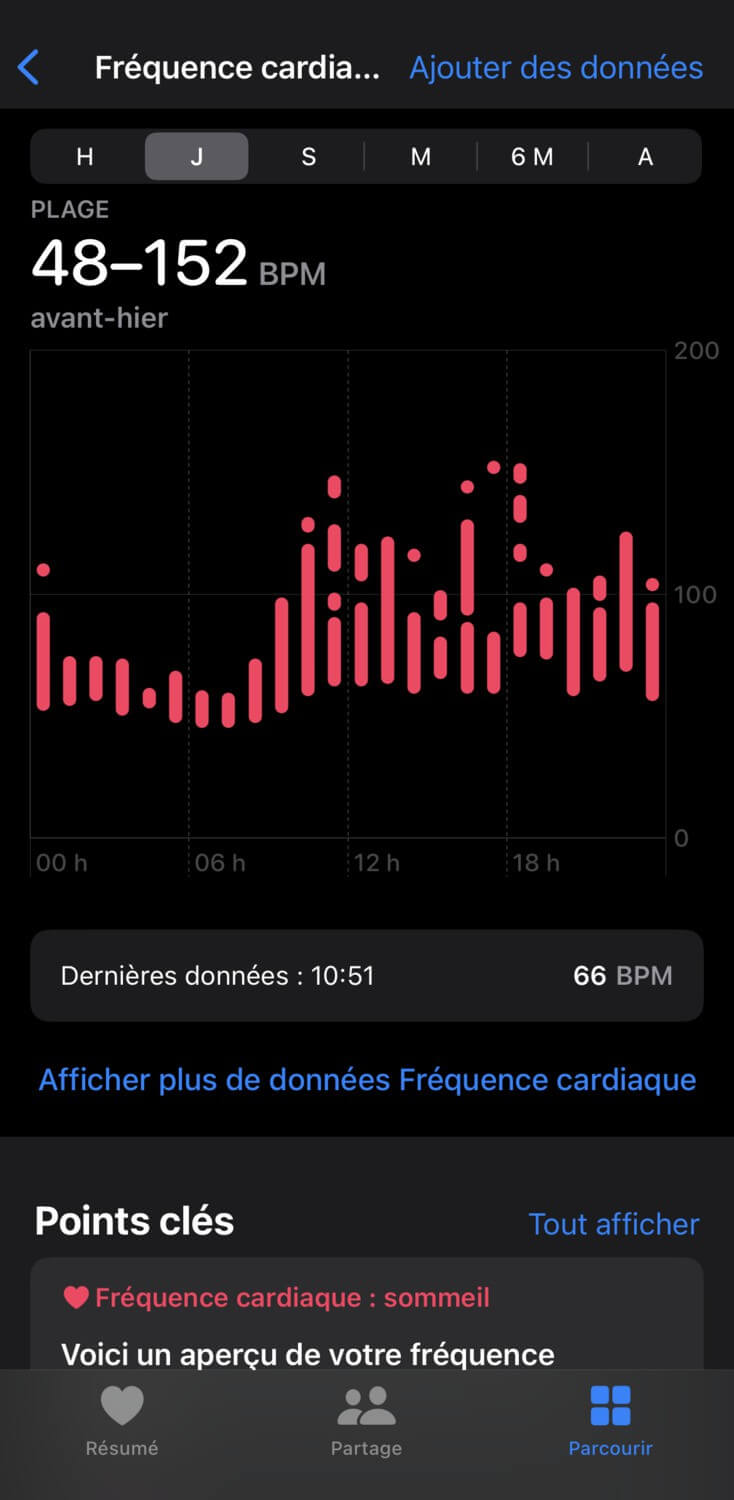This screenshot has height=1500, width=734.
Task: Select the Parcourir tab
Action: [610, 1421]
